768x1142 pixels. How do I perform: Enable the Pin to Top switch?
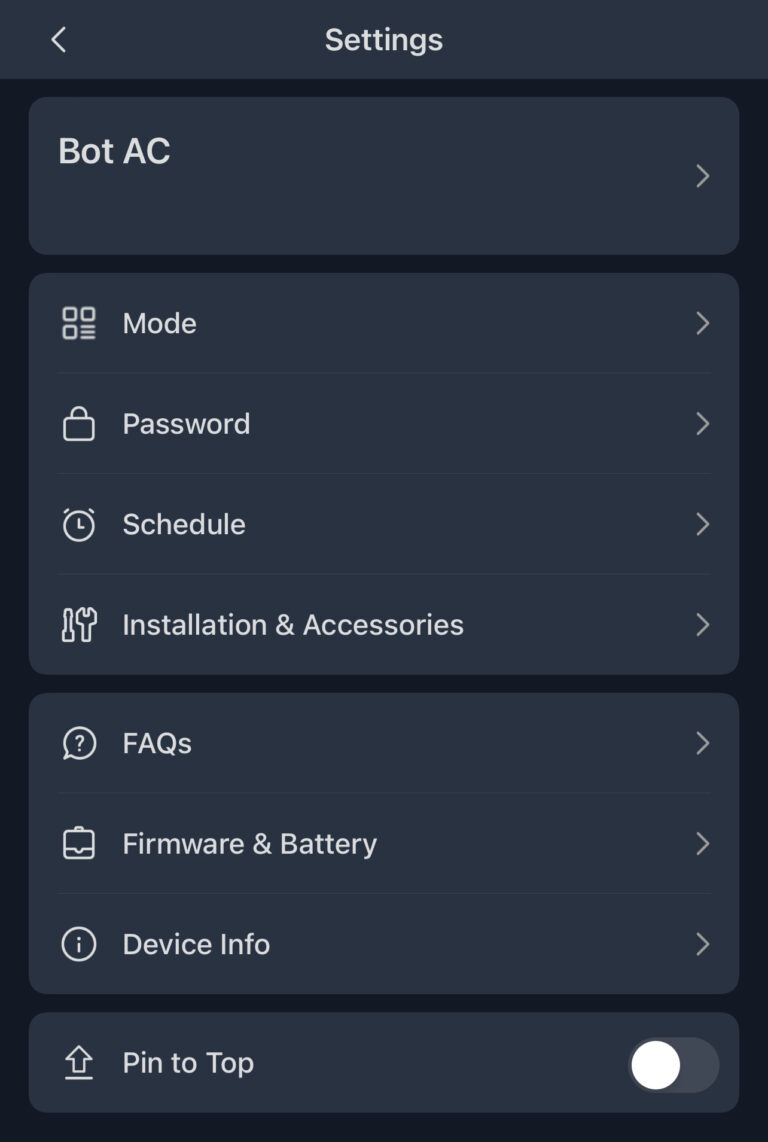[x=673, y=1063]
